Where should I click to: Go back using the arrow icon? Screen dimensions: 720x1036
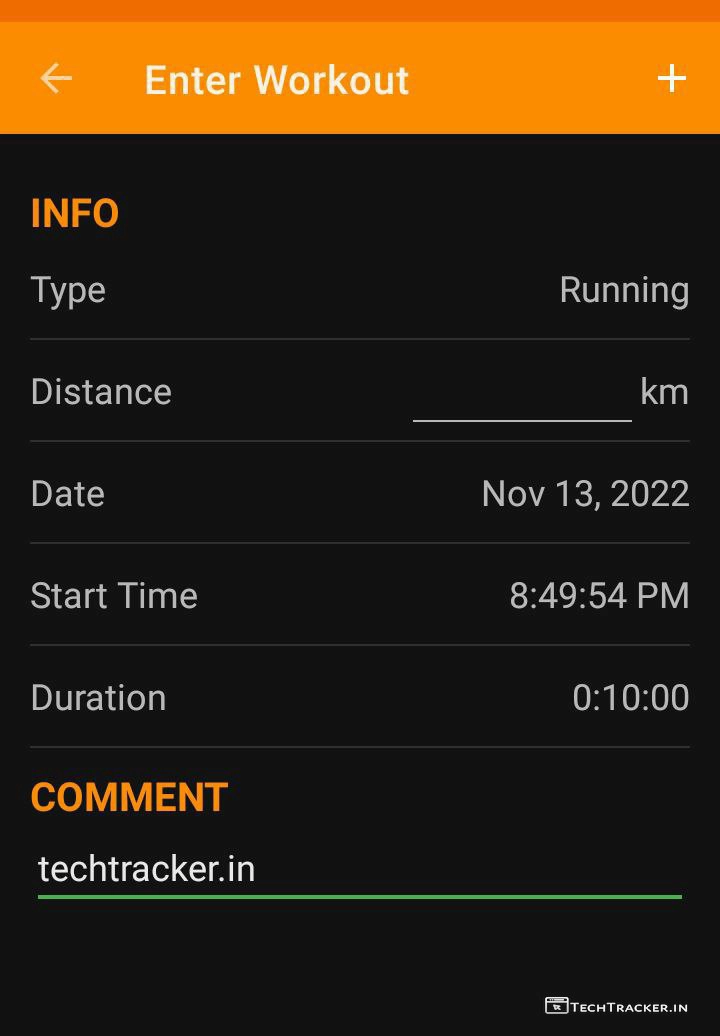[x=56, y=79]
